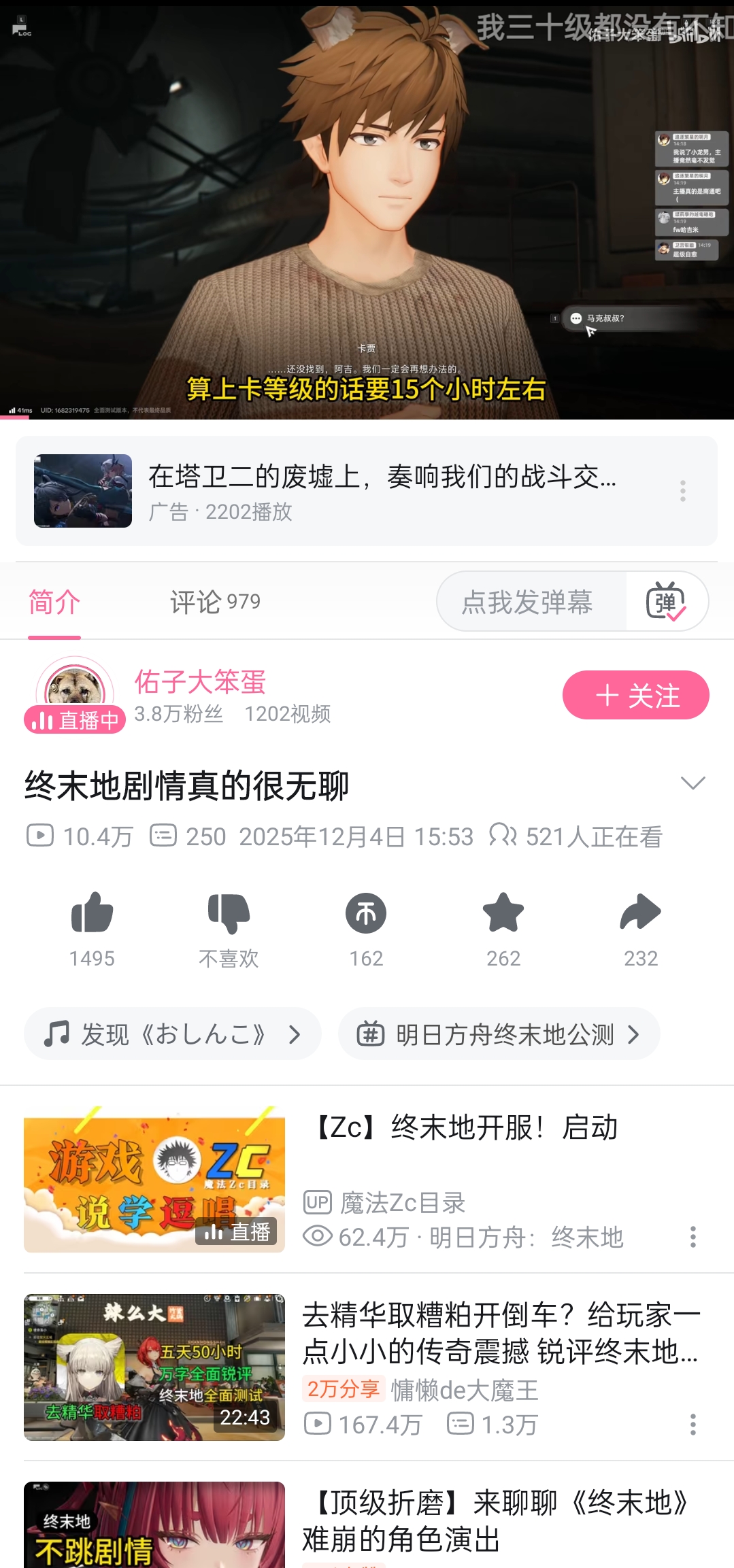Open the 明日方舟终末地公测 topic chip
The height and width of the screenshot is (1568, 734).
(499, 1034)
